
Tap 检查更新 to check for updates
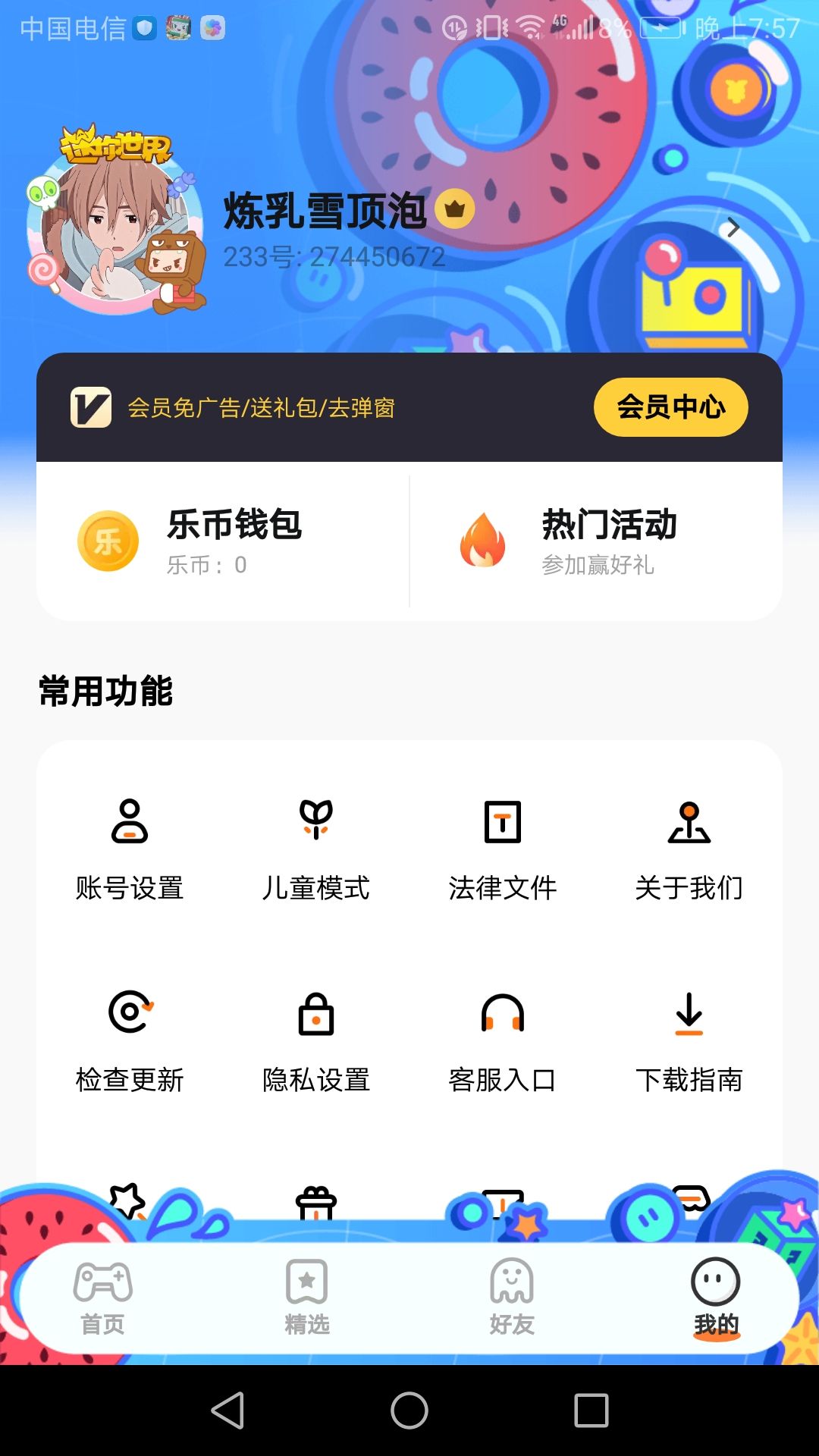point(130,1041)
